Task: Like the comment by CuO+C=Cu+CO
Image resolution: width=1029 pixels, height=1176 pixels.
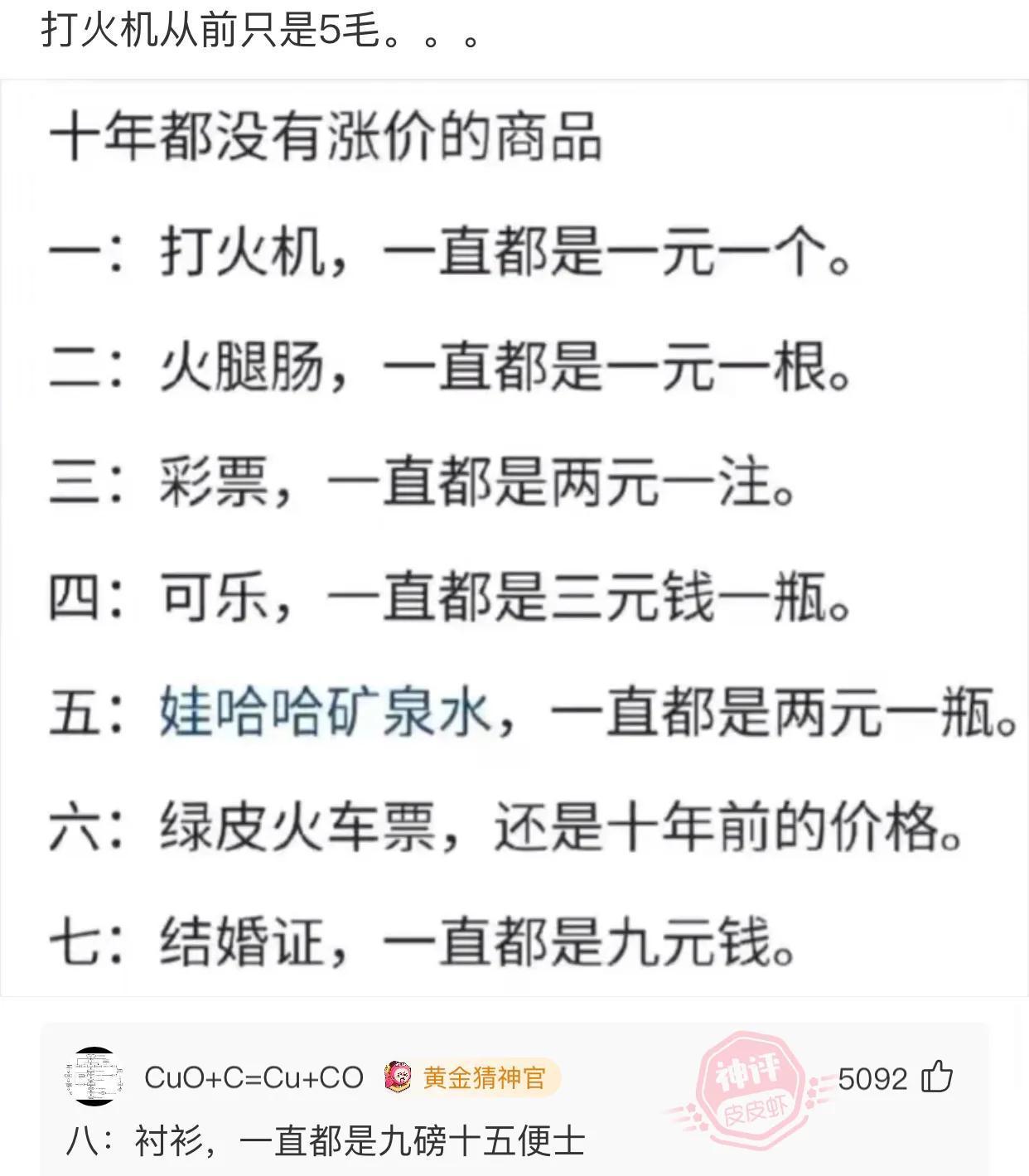Action: 937,1077
